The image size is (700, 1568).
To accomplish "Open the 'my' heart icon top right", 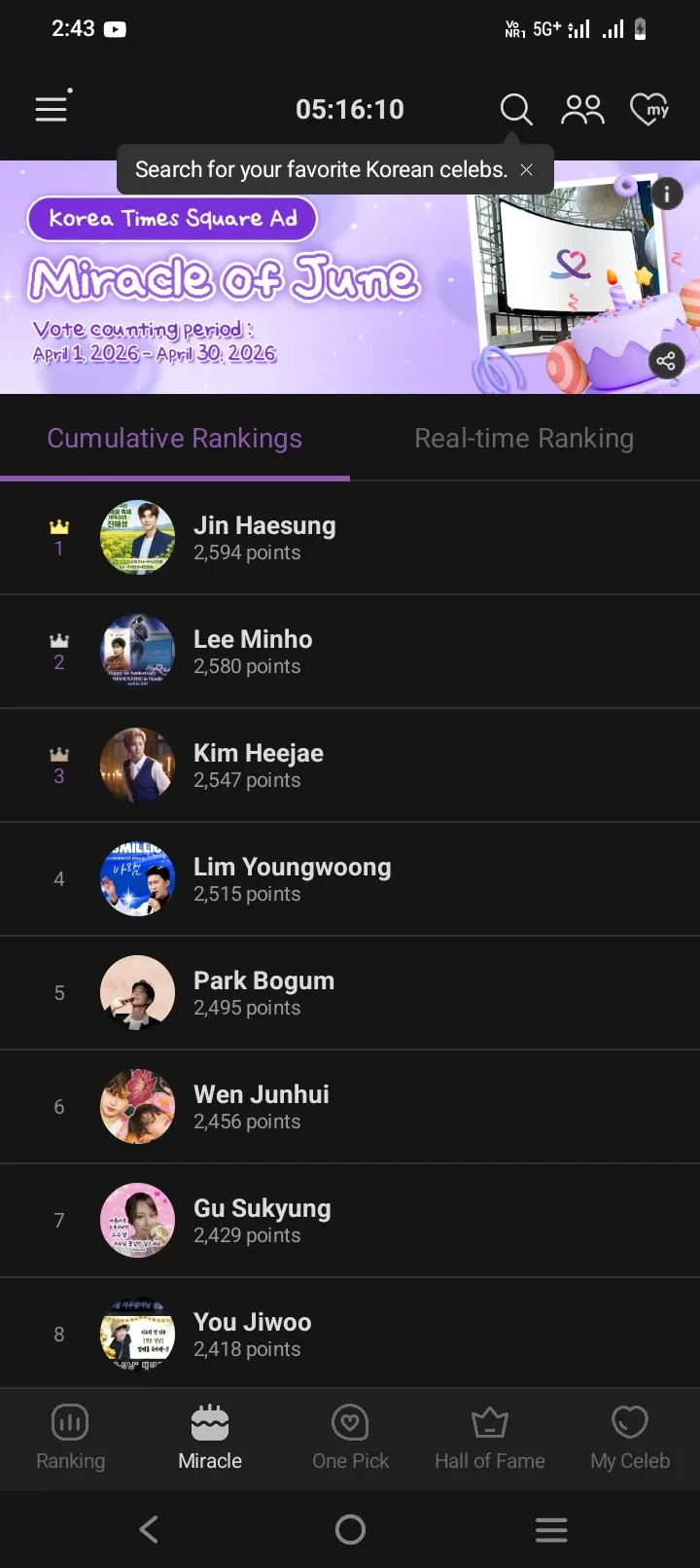I will pos(648,109).
